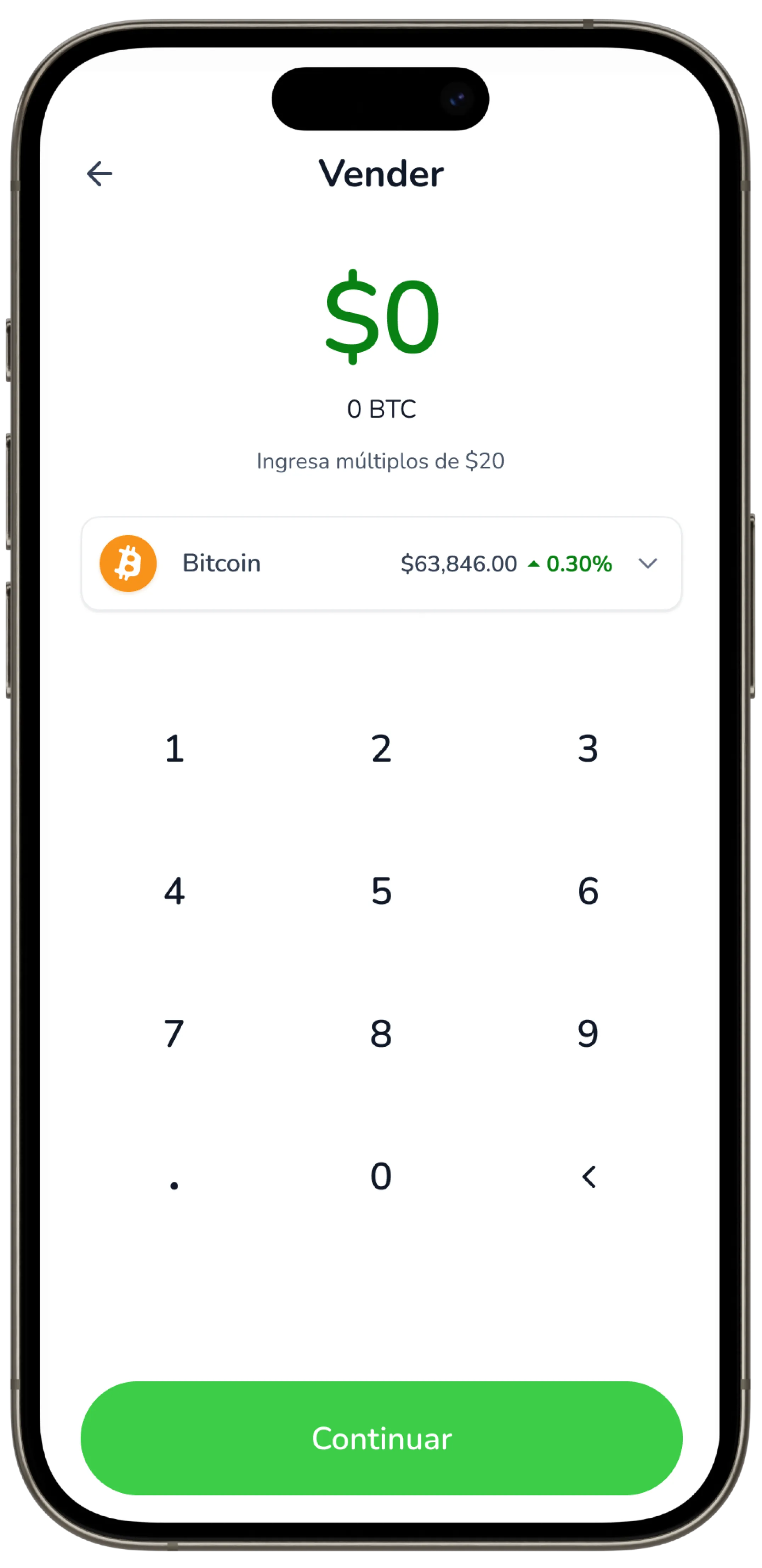Enter digit 1 on the keypad
Viewport: 762px width, 1568px height.
pos(174,749)
